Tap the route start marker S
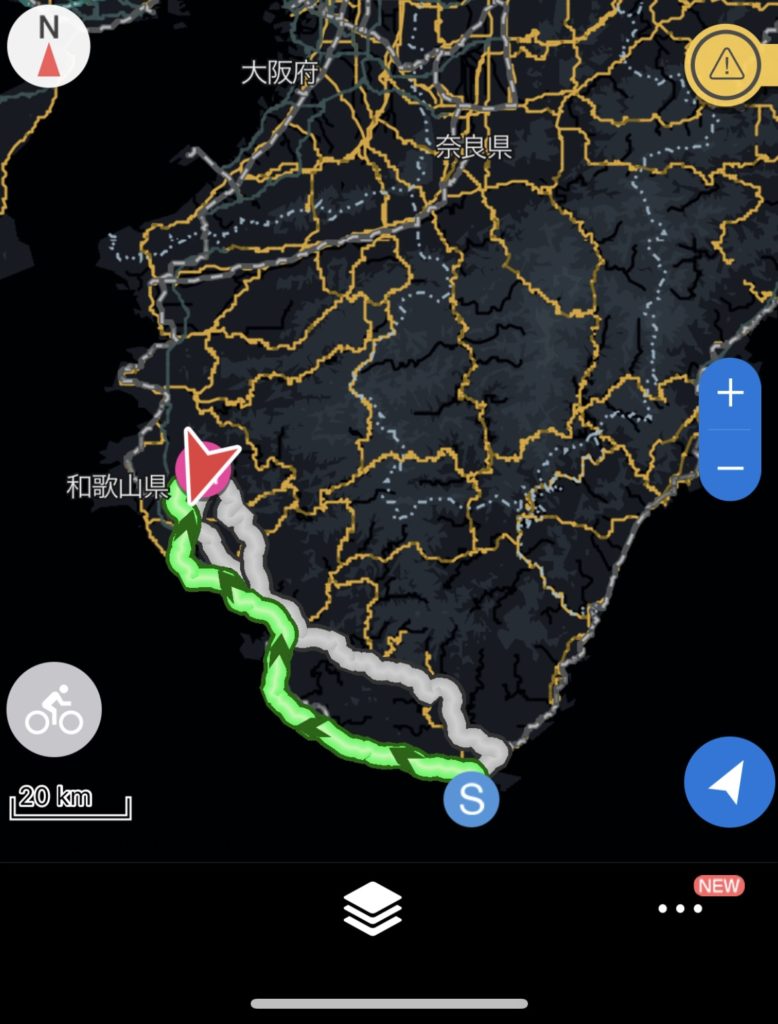The height and width of the screenshot is (1024, 778). pos(471,799)
